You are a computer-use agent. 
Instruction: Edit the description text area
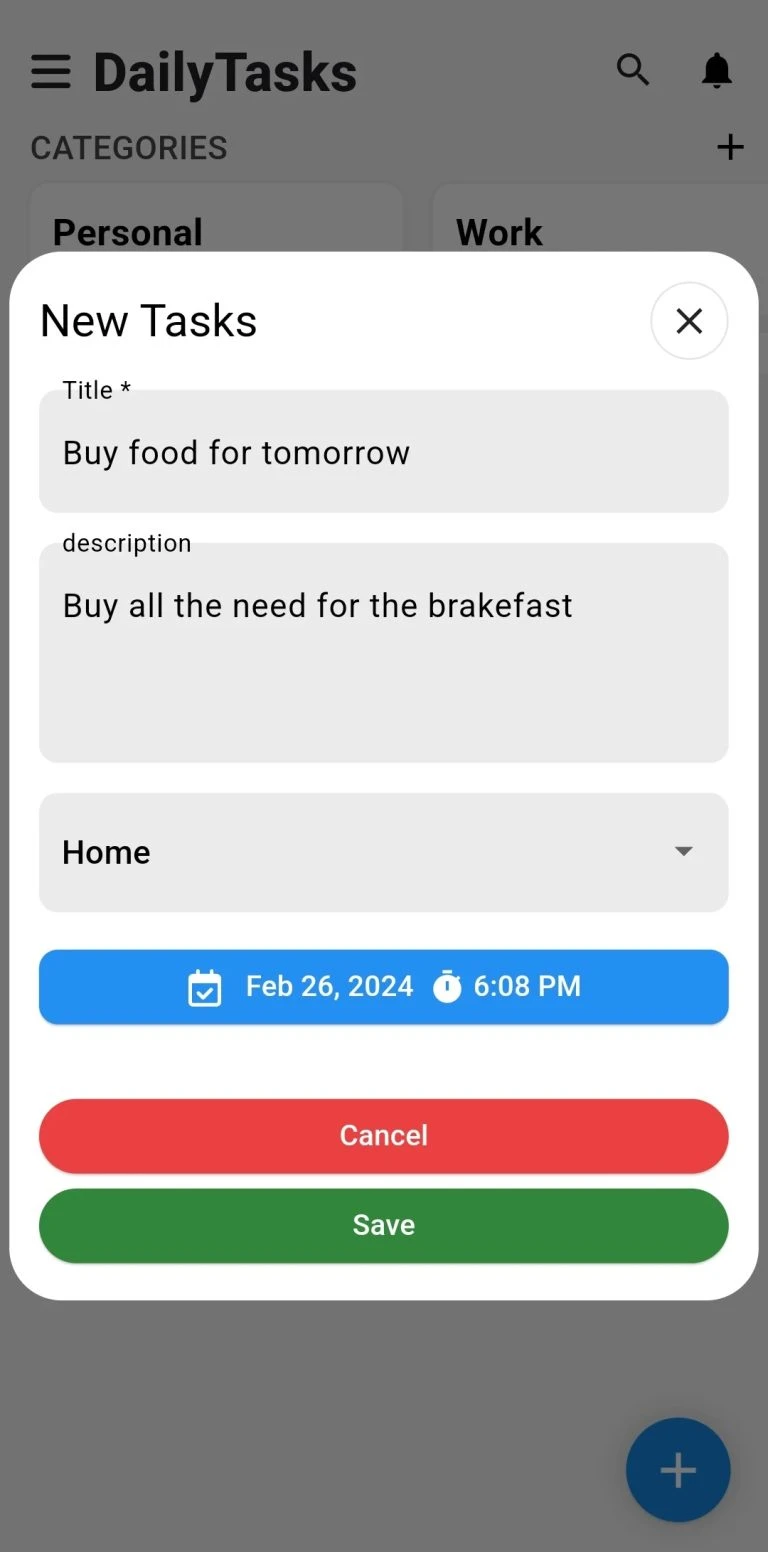tap(384, 653)
